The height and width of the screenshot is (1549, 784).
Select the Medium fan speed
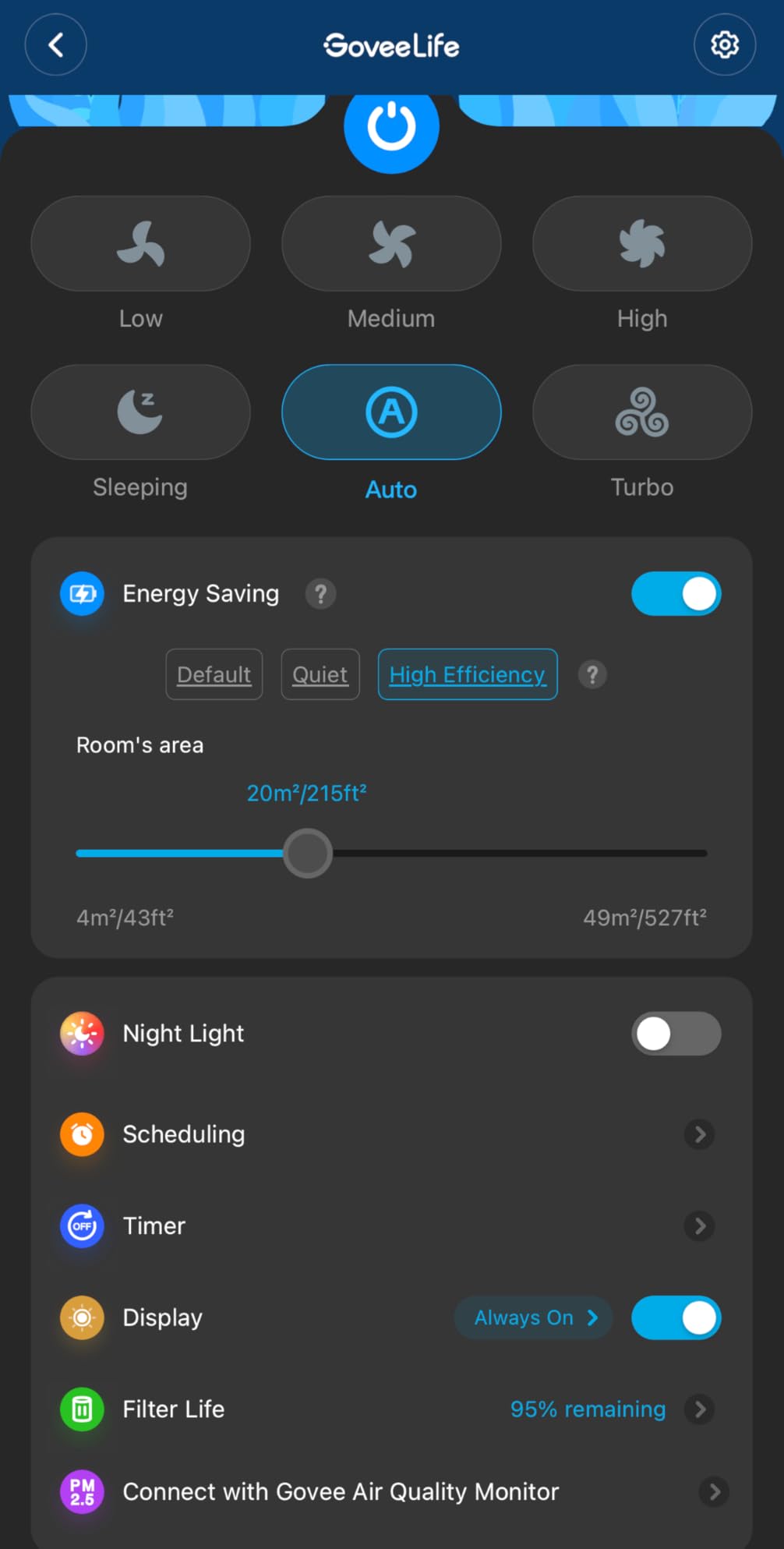391,244
